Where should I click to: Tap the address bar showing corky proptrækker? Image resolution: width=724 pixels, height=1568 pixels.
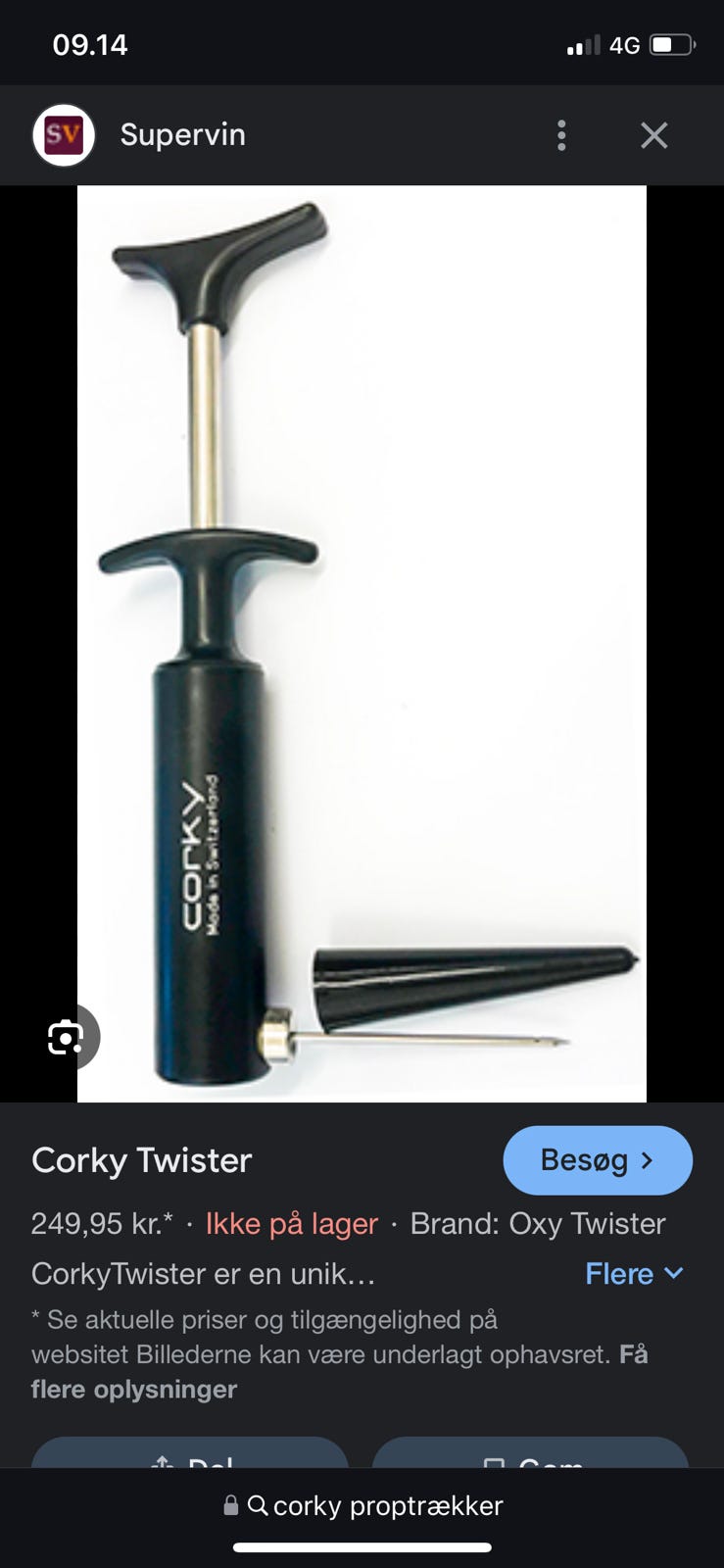(x=362, y=1505)
